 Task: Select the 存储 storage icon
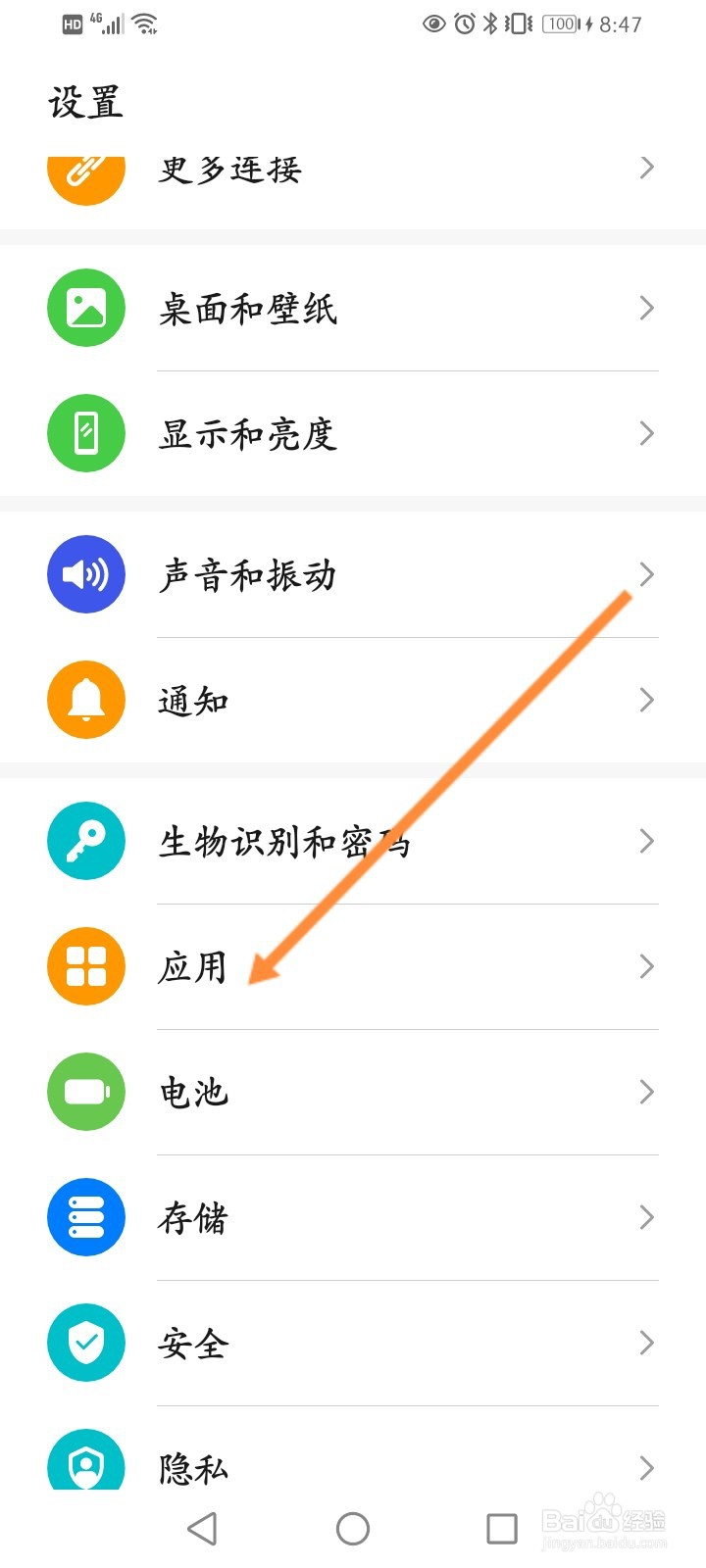[85, 1217]
